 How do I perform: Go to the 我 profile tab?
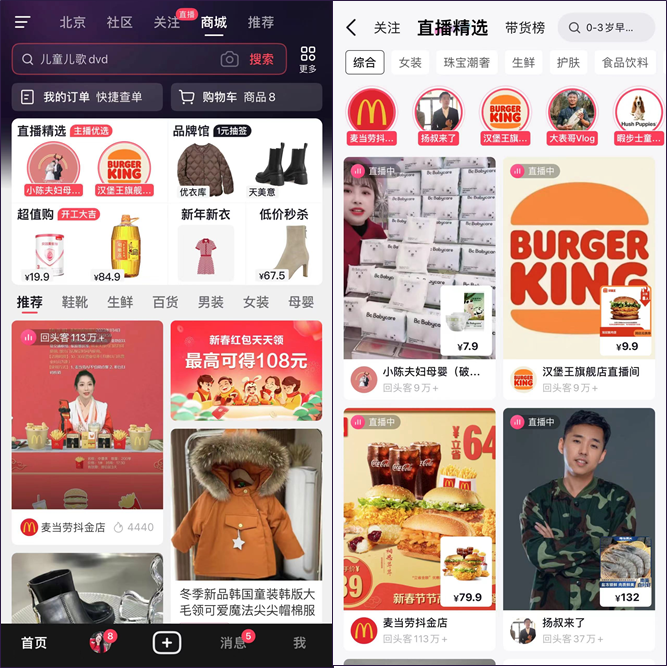pos(299,643)
